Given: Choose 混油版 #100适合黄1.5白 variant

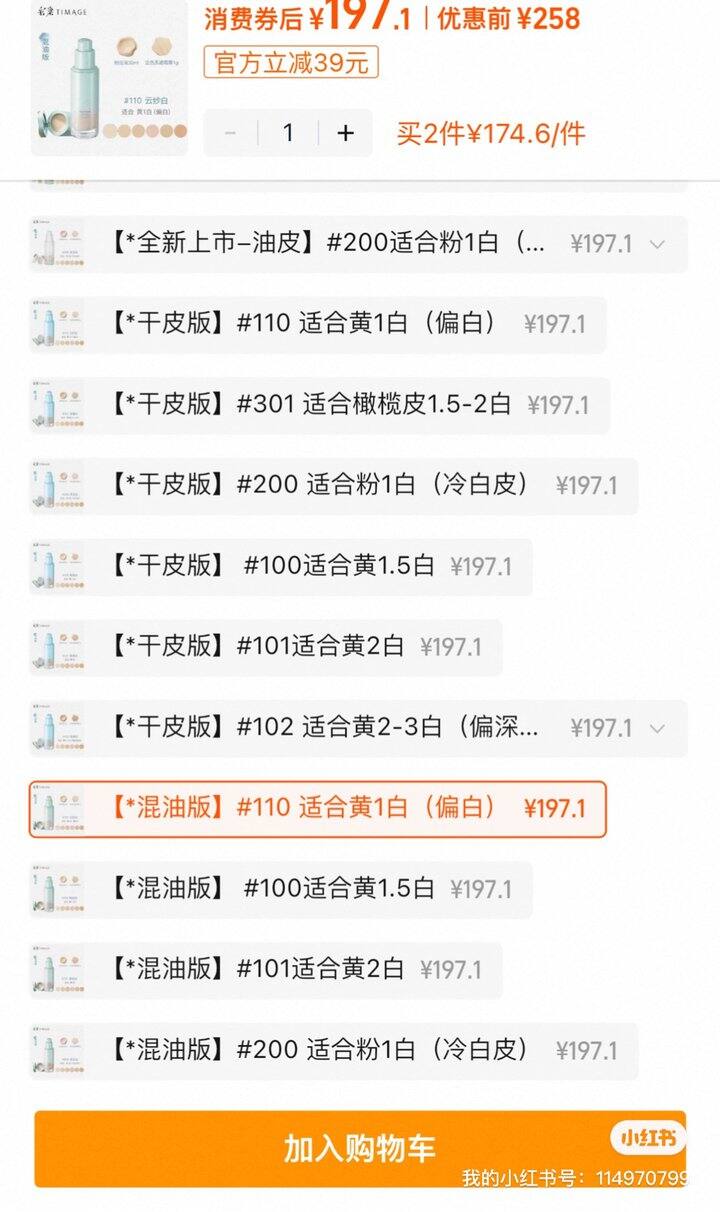Looking at the screenshot, I should click(x=280, y=890).
